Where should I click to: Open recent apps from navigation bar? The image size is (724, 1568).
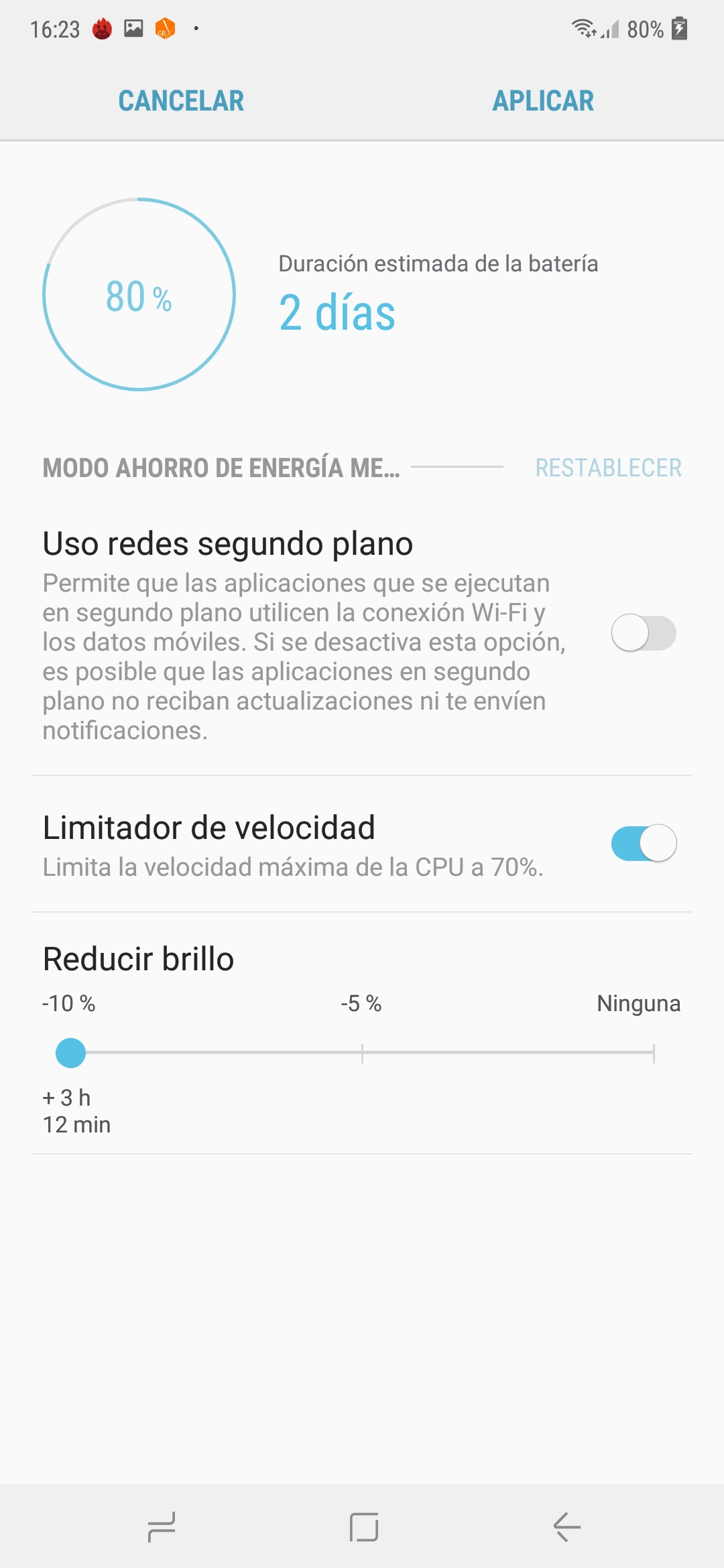[x=162, y=1527]
